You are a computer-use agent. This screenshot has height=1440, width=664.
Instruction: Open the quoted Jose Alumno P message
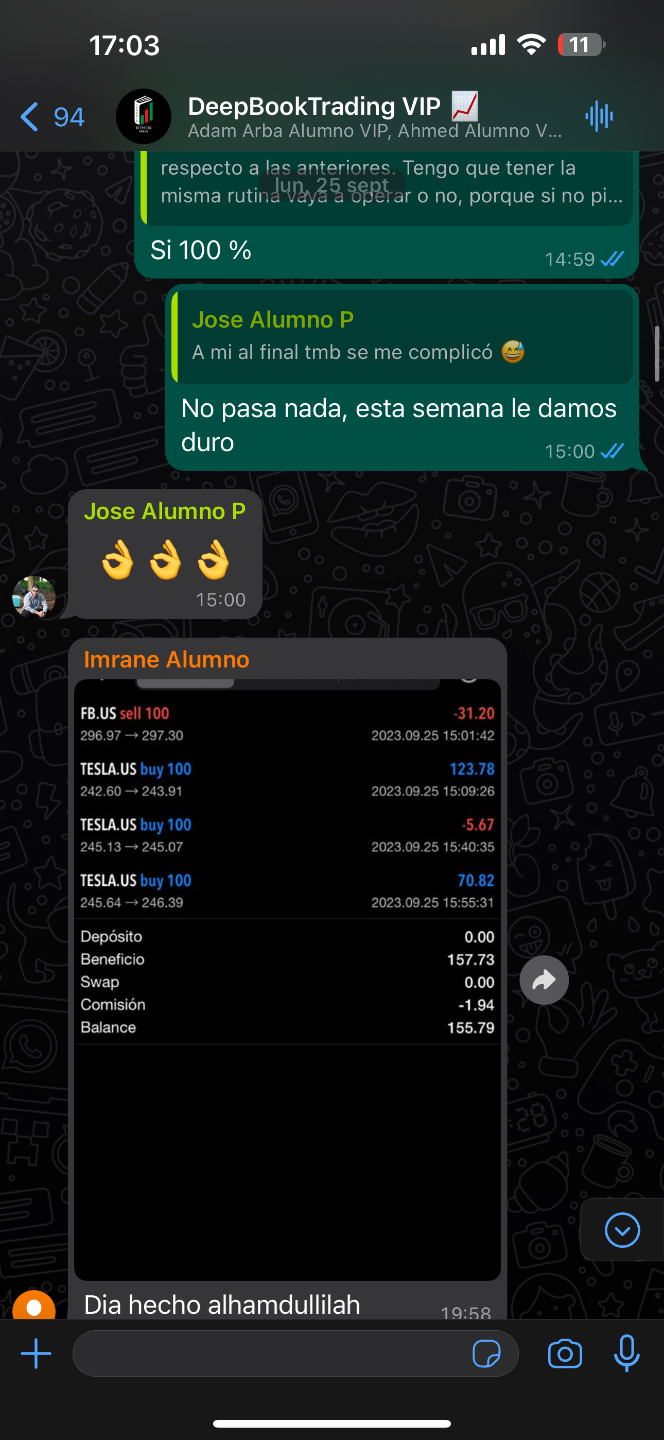tap(400, 335)
